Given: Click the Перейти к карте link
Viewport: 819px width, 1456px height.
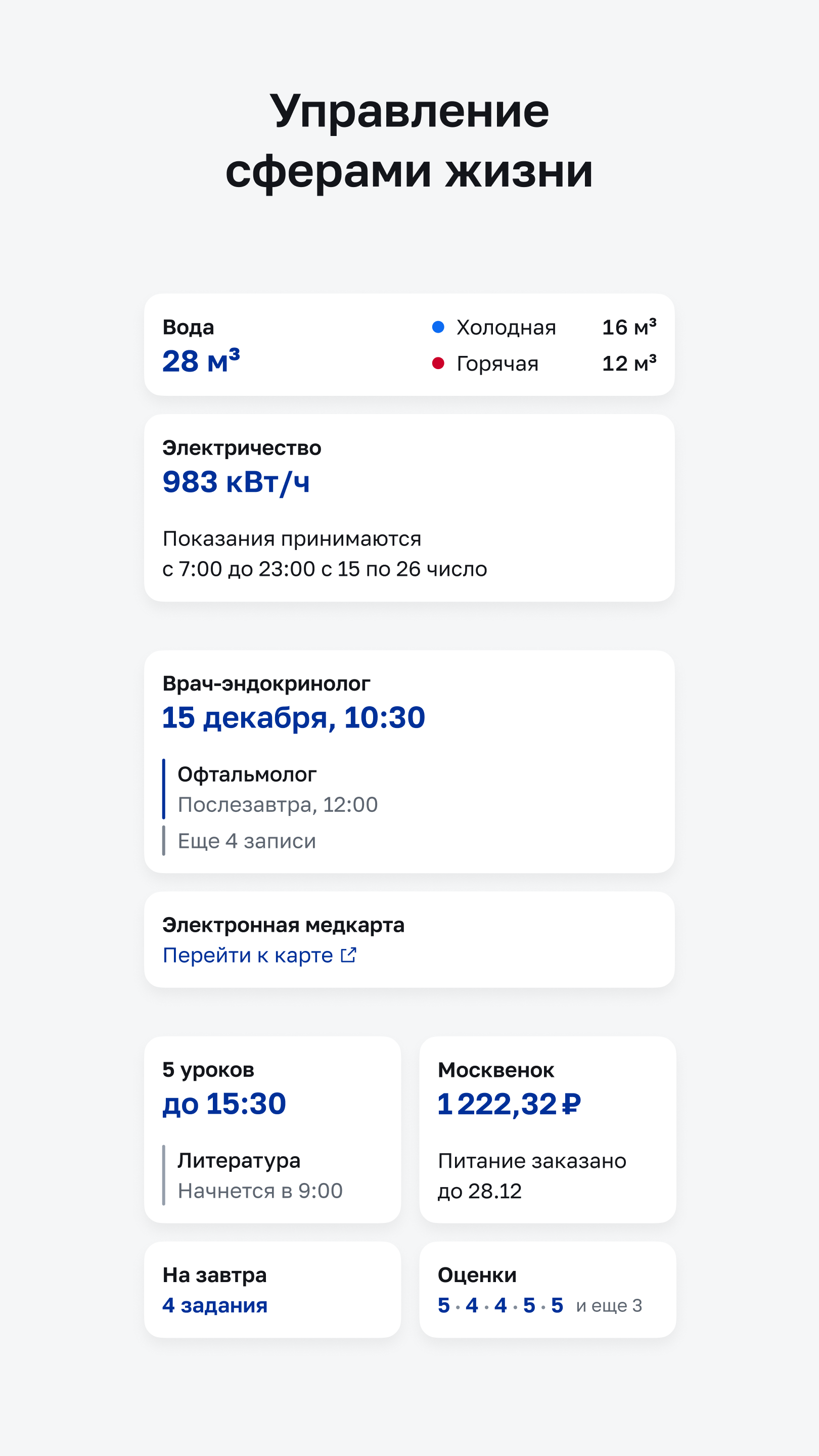Looking at the screenshot, I should (x=246, y=956).
